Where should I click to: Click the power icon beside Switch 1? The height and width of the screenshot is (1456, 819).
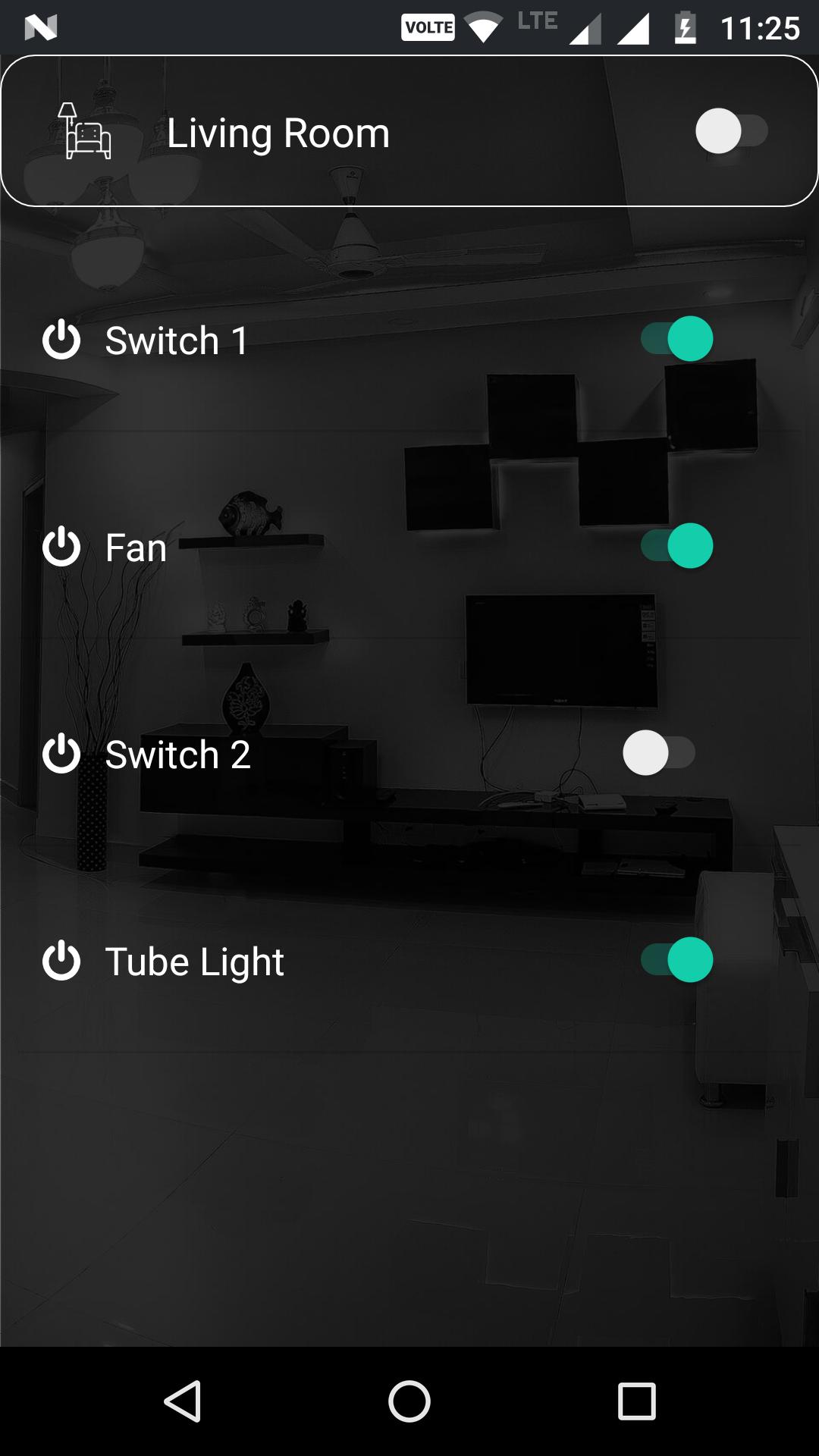[x=61, y=339]
